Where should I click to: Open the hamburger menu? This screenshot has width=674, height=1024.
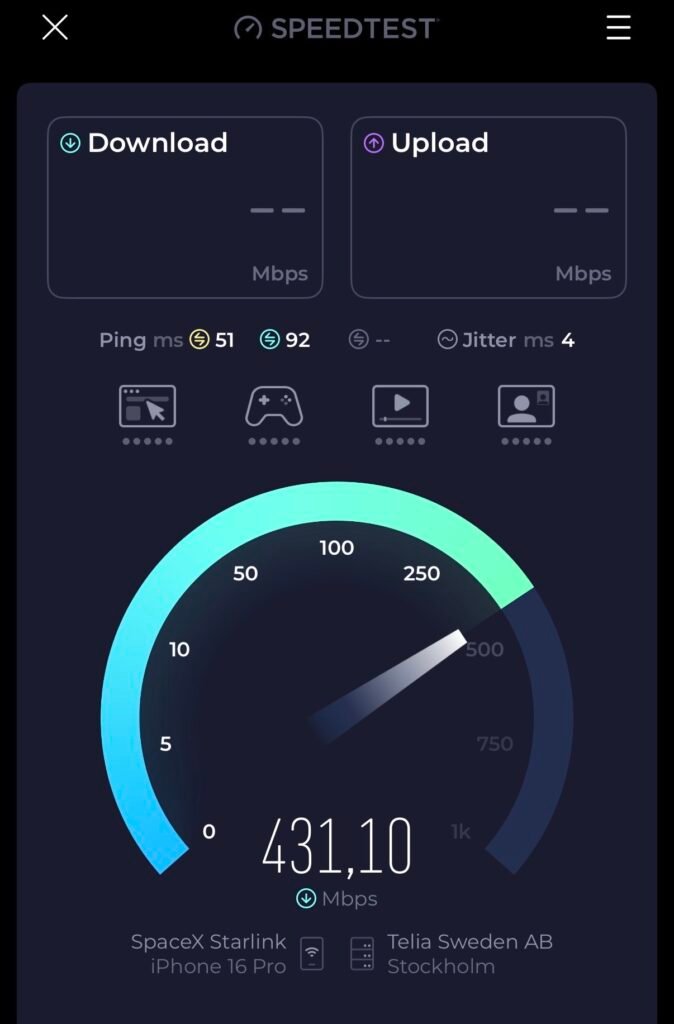[618, 27]
